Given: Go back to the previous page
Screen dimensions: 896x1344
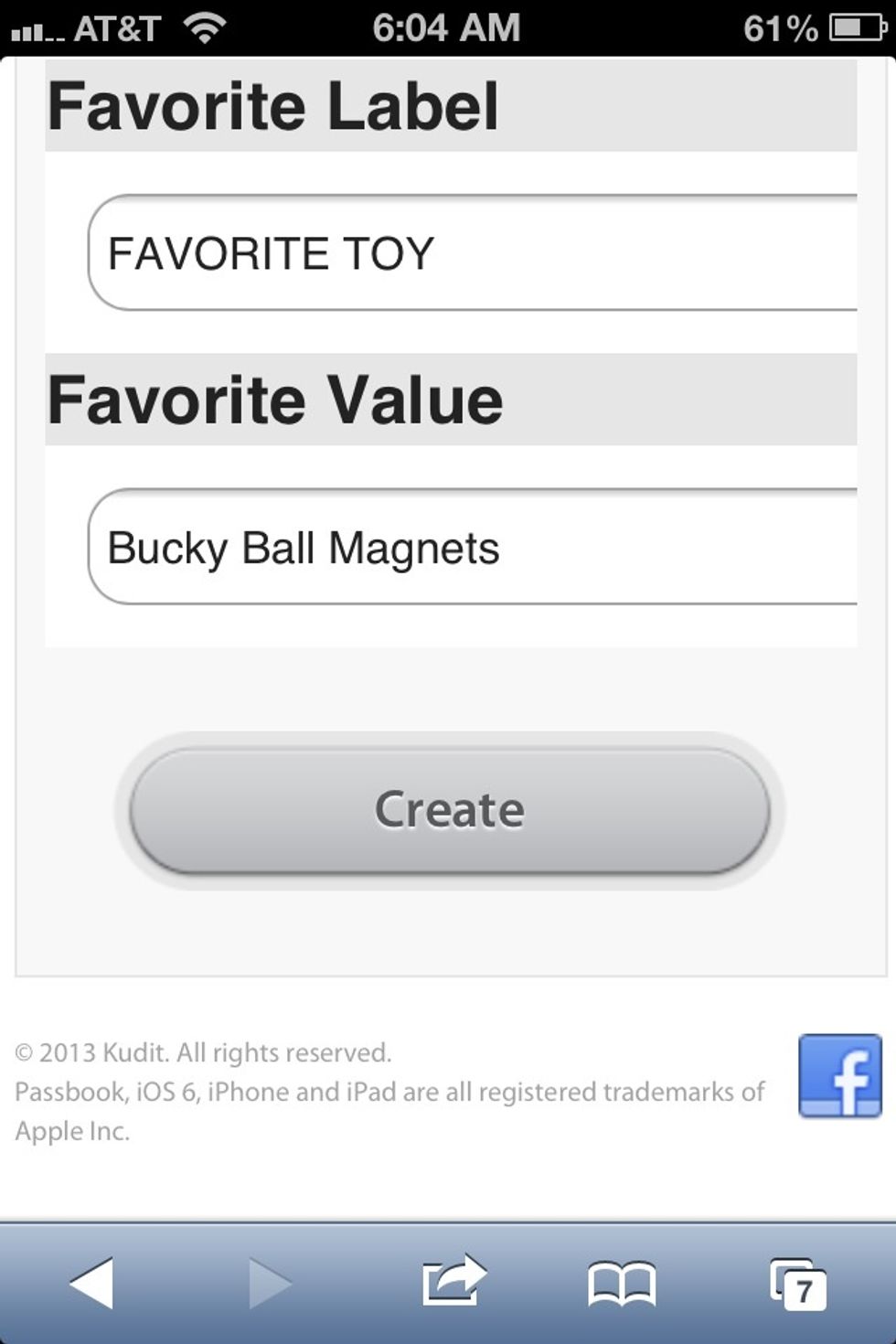Looking at the screenshot, I should (91, 1283).
